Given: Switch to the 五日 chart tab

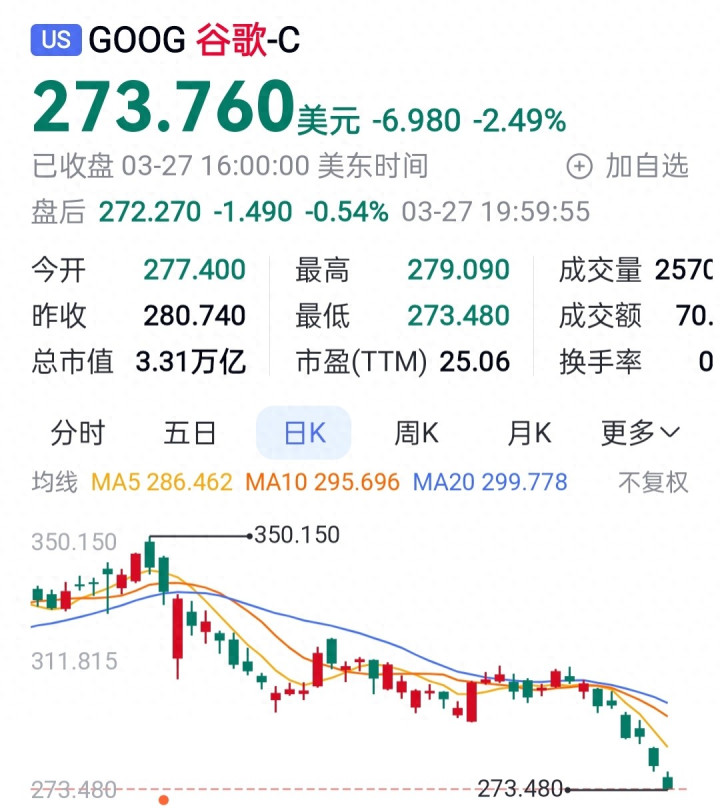Looking at the screenshot, I should (x=190, y=433).
